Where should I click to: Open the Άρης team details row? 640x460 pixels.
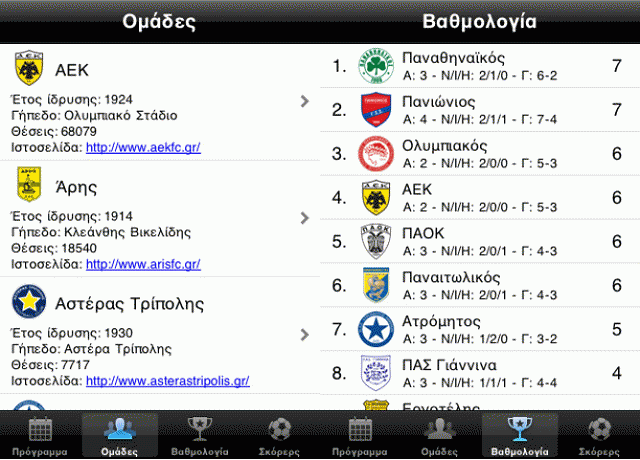[160, 217]
